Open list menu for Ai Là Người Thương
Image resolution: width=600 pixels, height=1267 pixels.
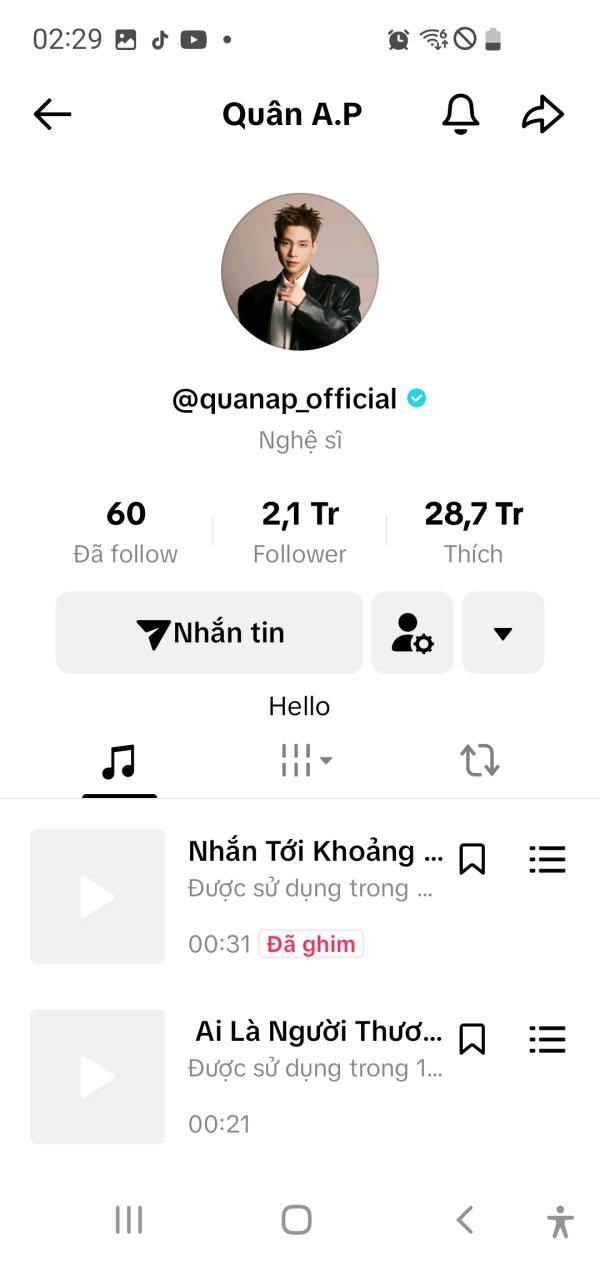pos(547,1039)
